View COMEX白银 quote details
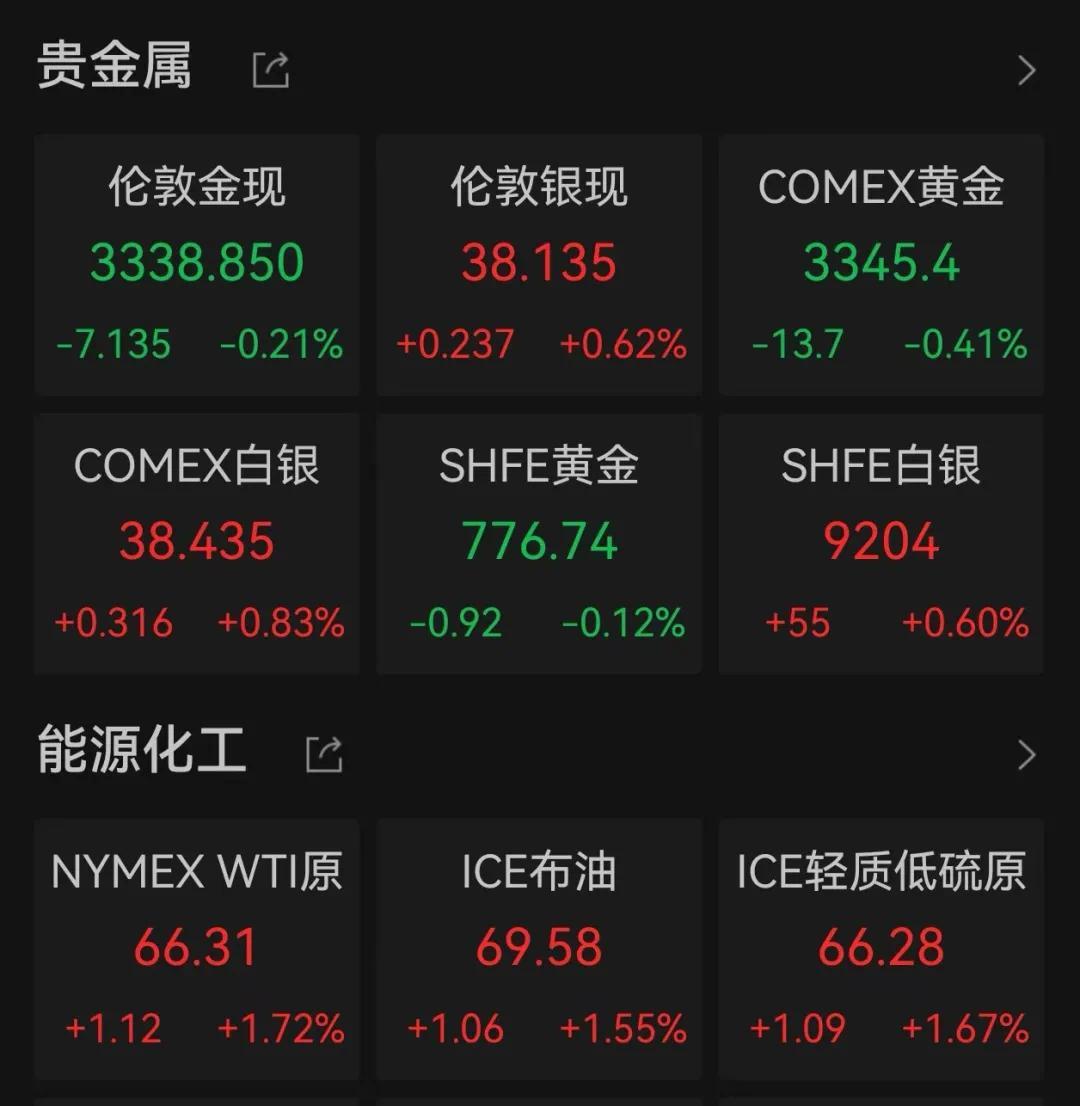 pyautogui.click(x=197, y=543)
